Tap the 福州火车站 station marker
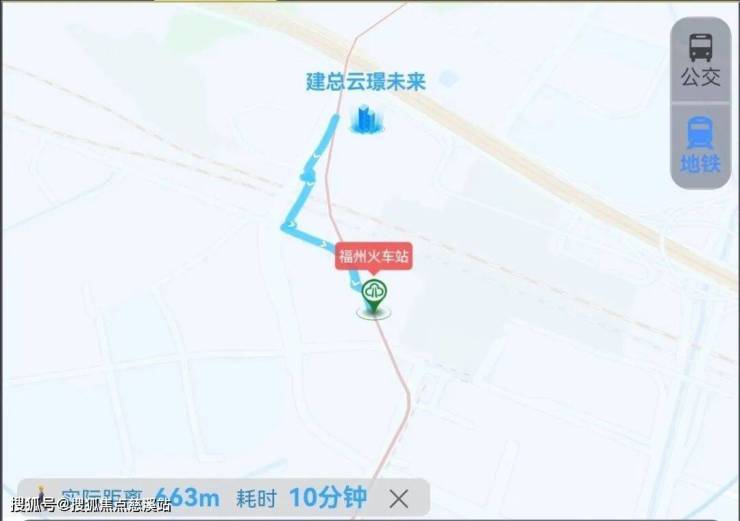Screen dimensions: 740x521 click(374, 295)
